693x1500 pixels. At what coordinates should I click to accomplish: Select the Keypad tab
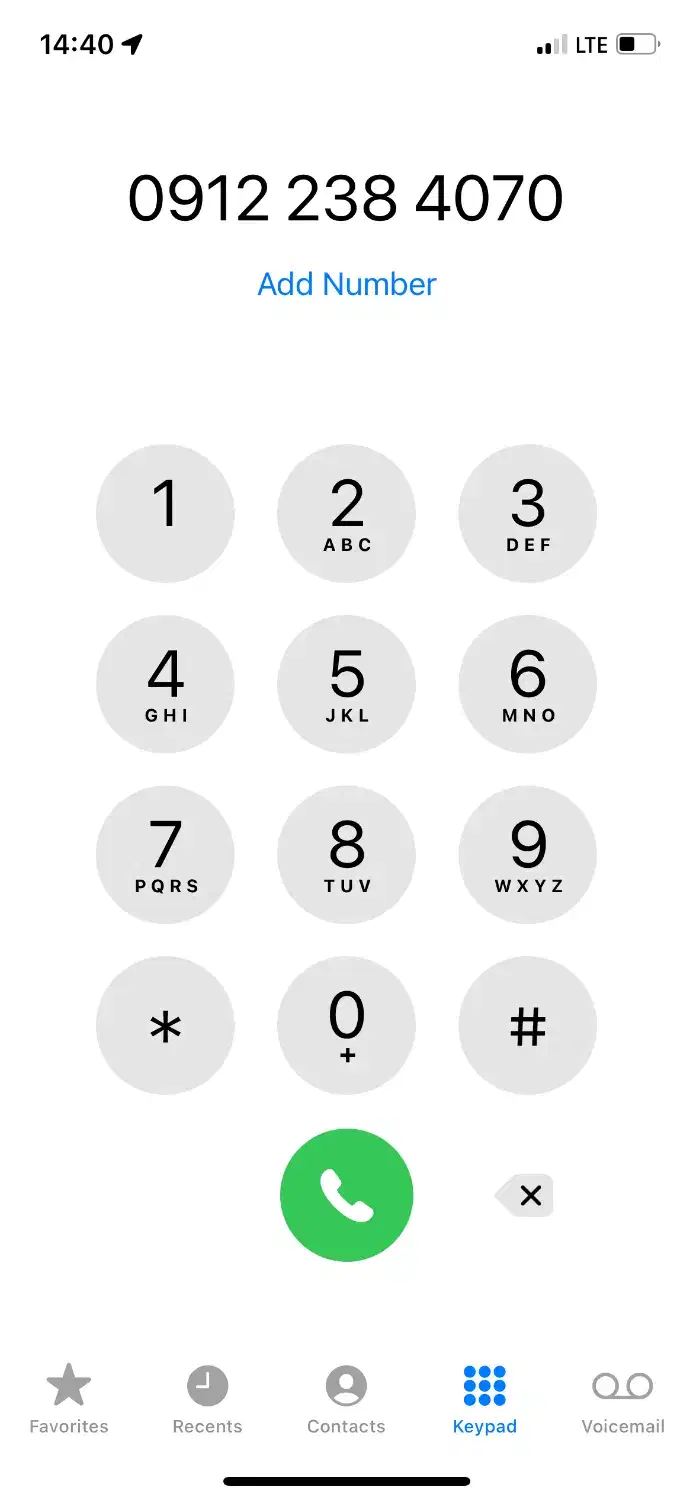click(x=485, y=1399)
